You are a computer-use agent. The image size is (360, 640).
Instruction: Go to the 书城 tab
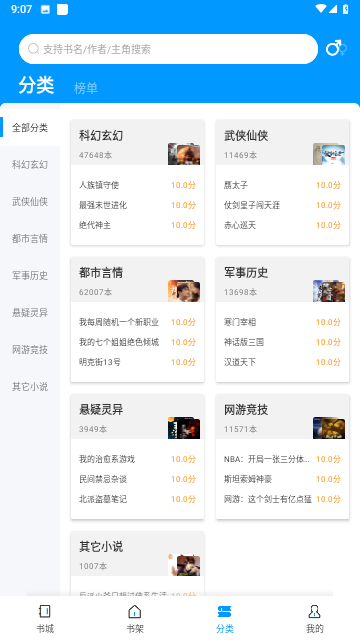tap(45, 619)
